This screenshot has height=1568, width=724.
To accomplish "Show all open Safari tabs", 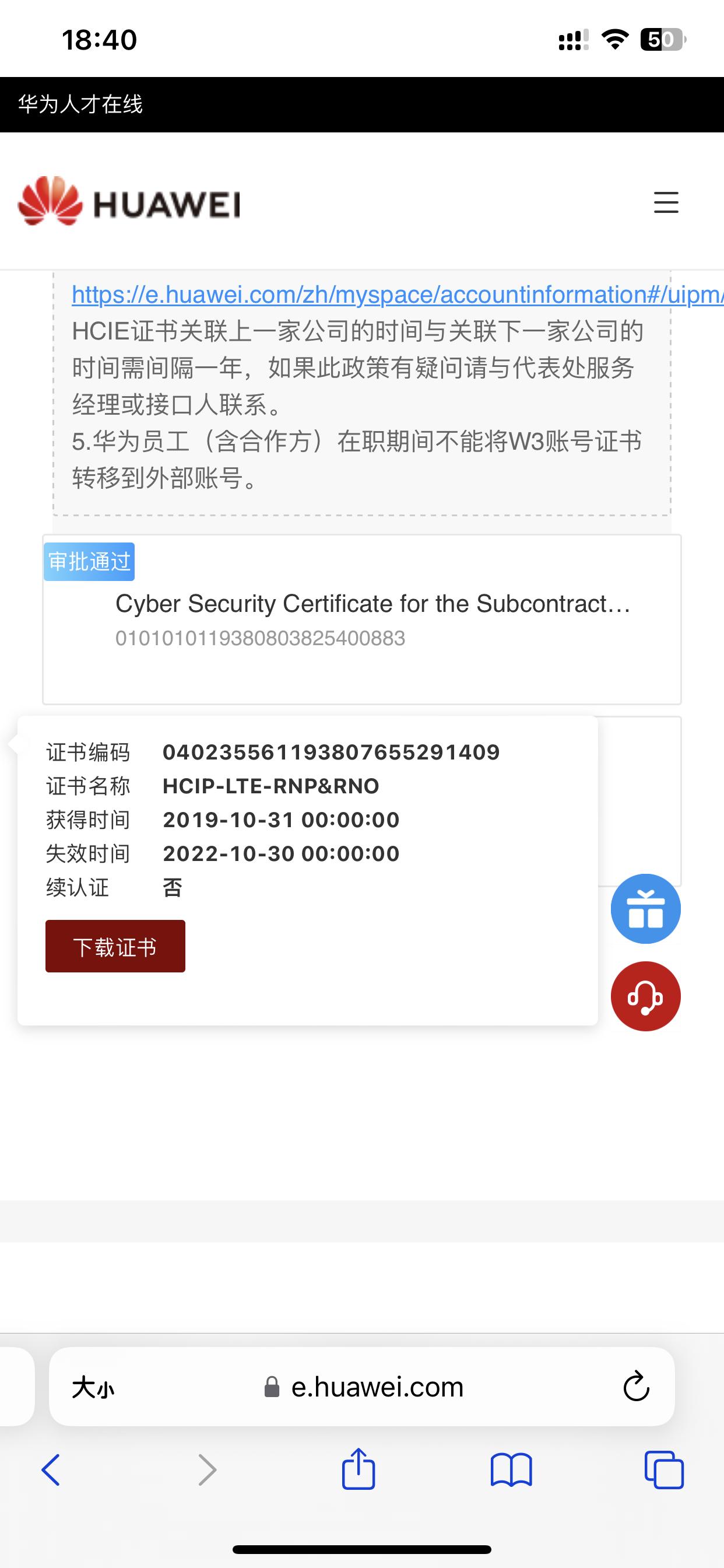I will pyautogui.click(x=664, y=1469).
